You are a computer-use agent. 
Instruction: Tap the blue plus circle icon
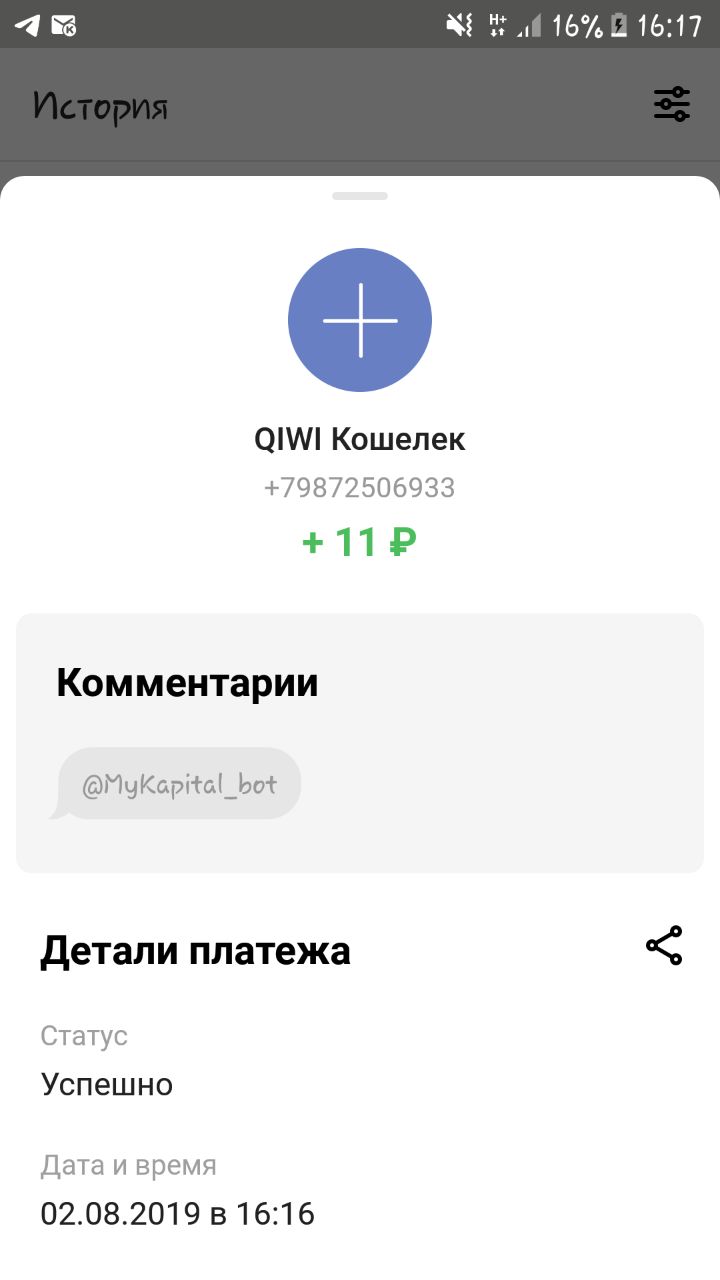click(360, 320)
